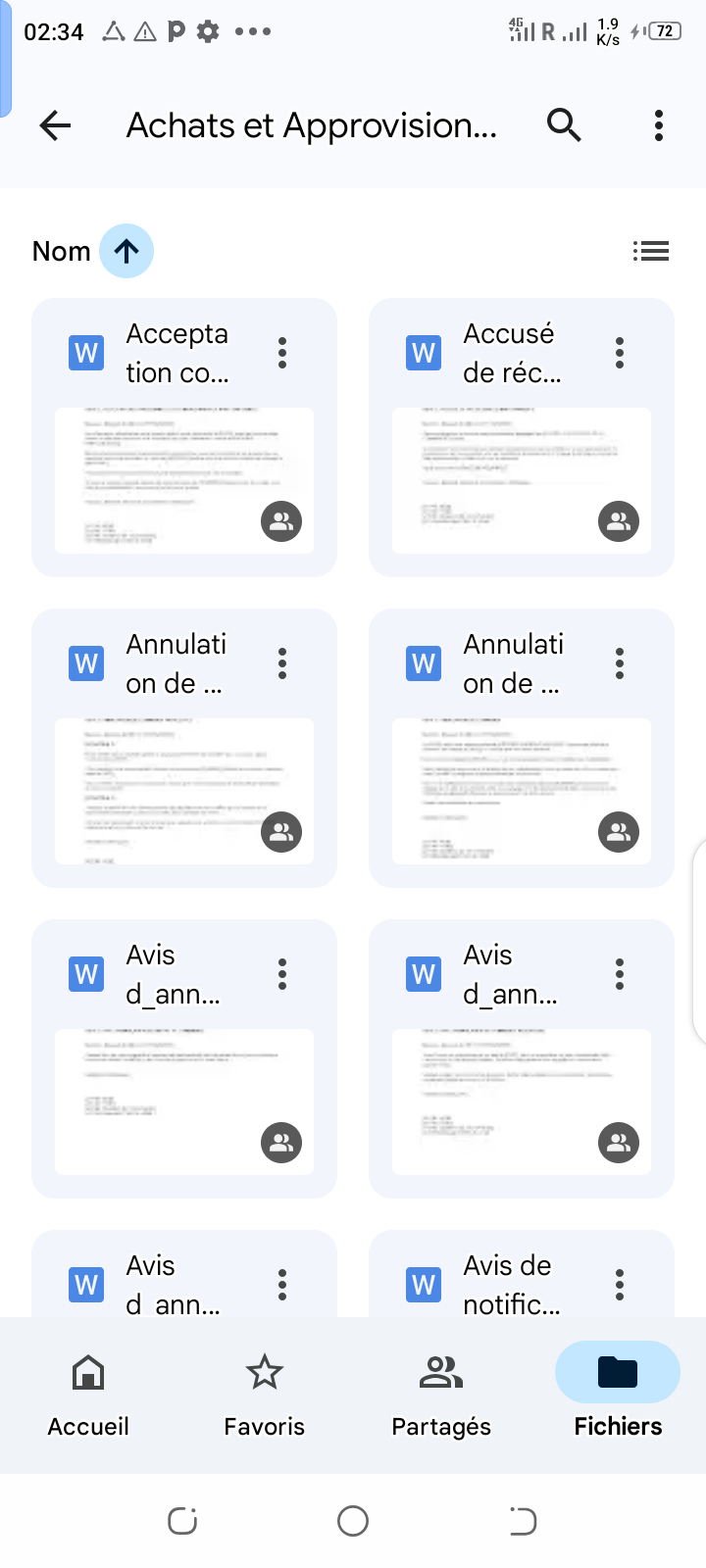Select the Fichiers tab

(618, 1396)
